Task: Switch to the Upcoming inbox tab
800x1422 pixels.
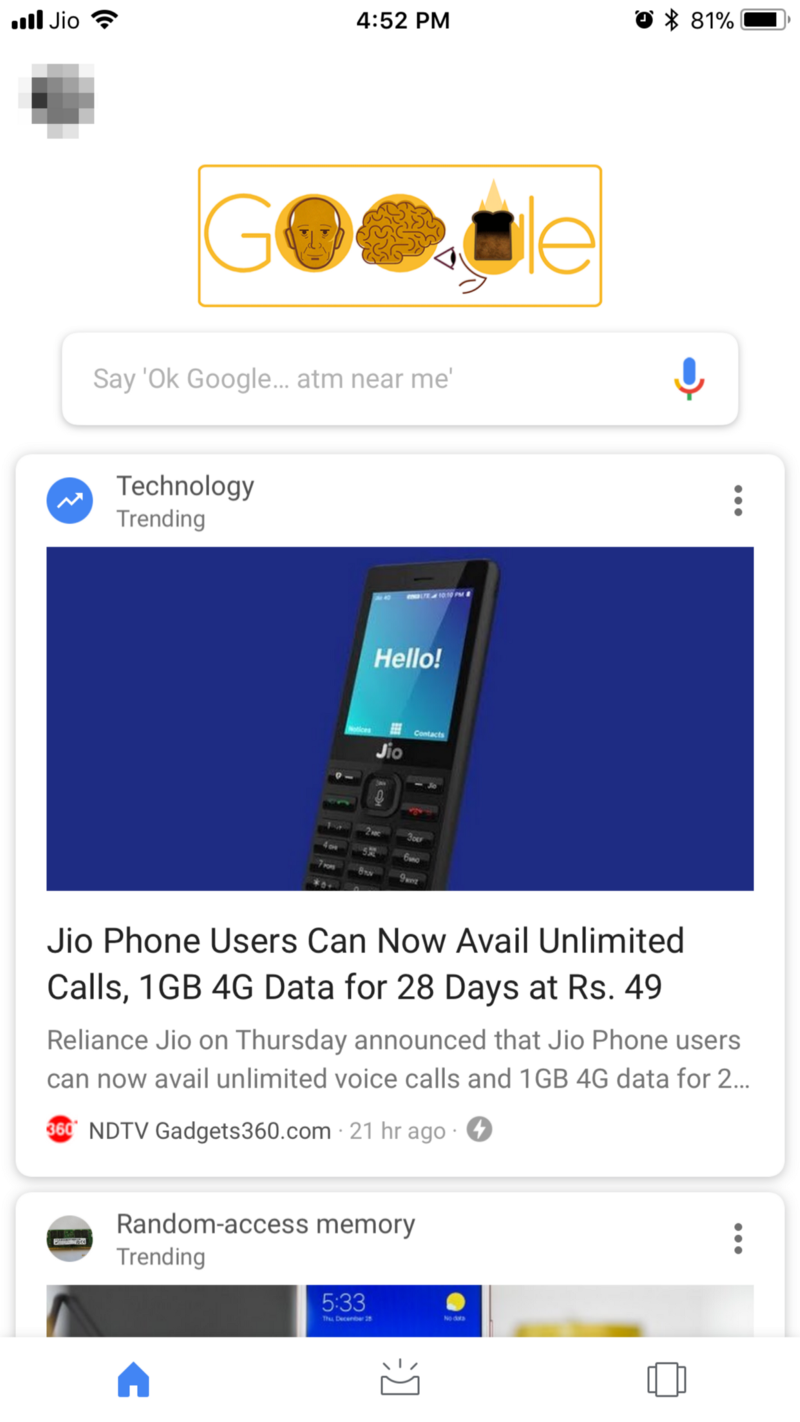Action: coord(400,1379)
